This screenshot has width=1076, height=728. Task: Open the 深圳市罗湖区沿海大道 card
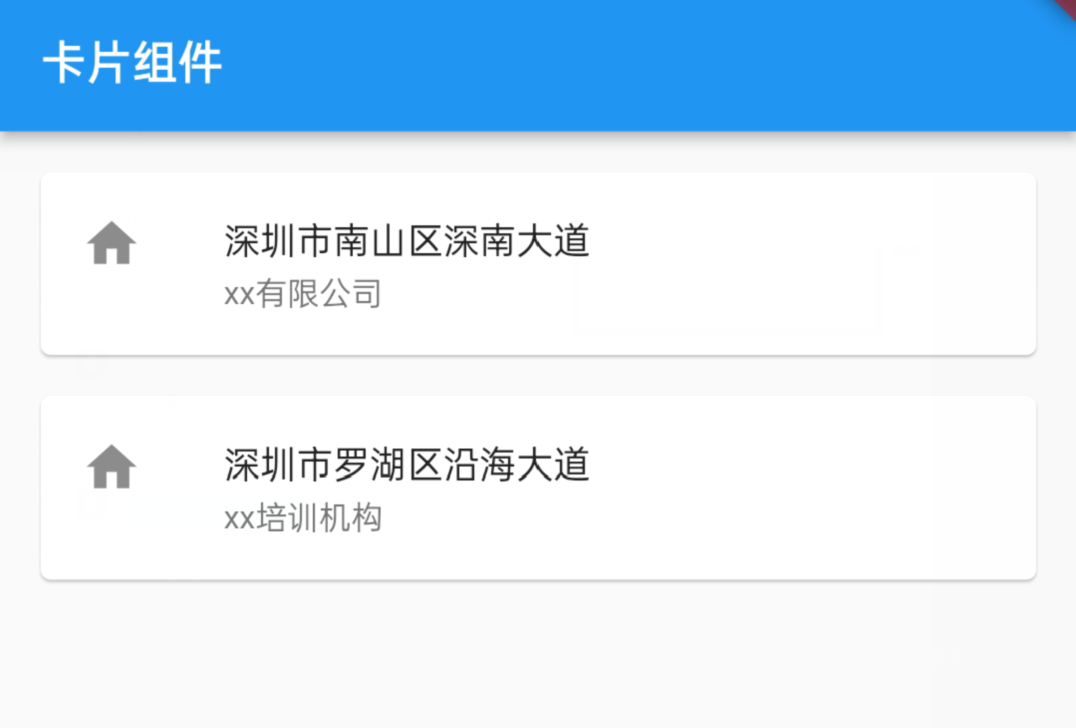tap(537, 487)
